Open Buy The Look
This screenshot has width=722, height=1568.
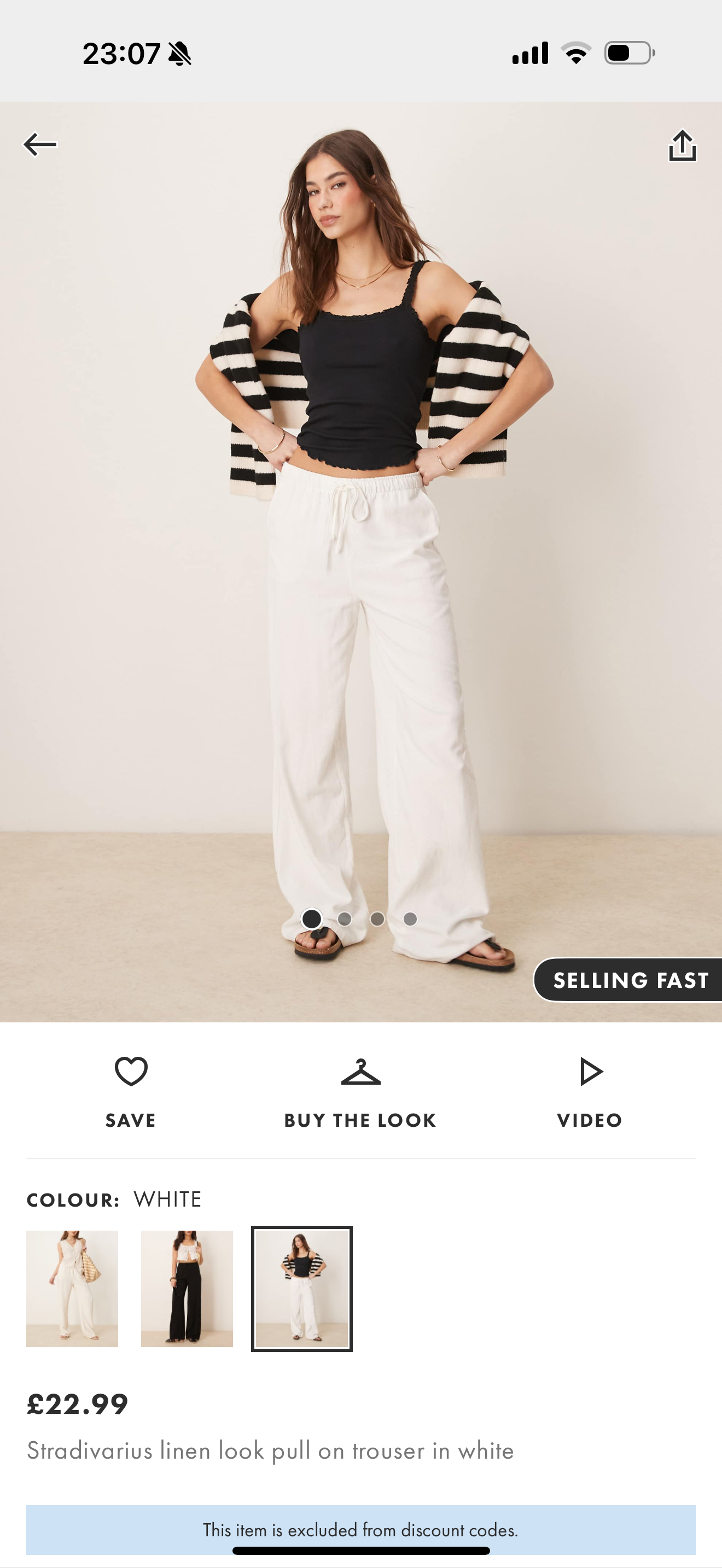[360, 1090]
